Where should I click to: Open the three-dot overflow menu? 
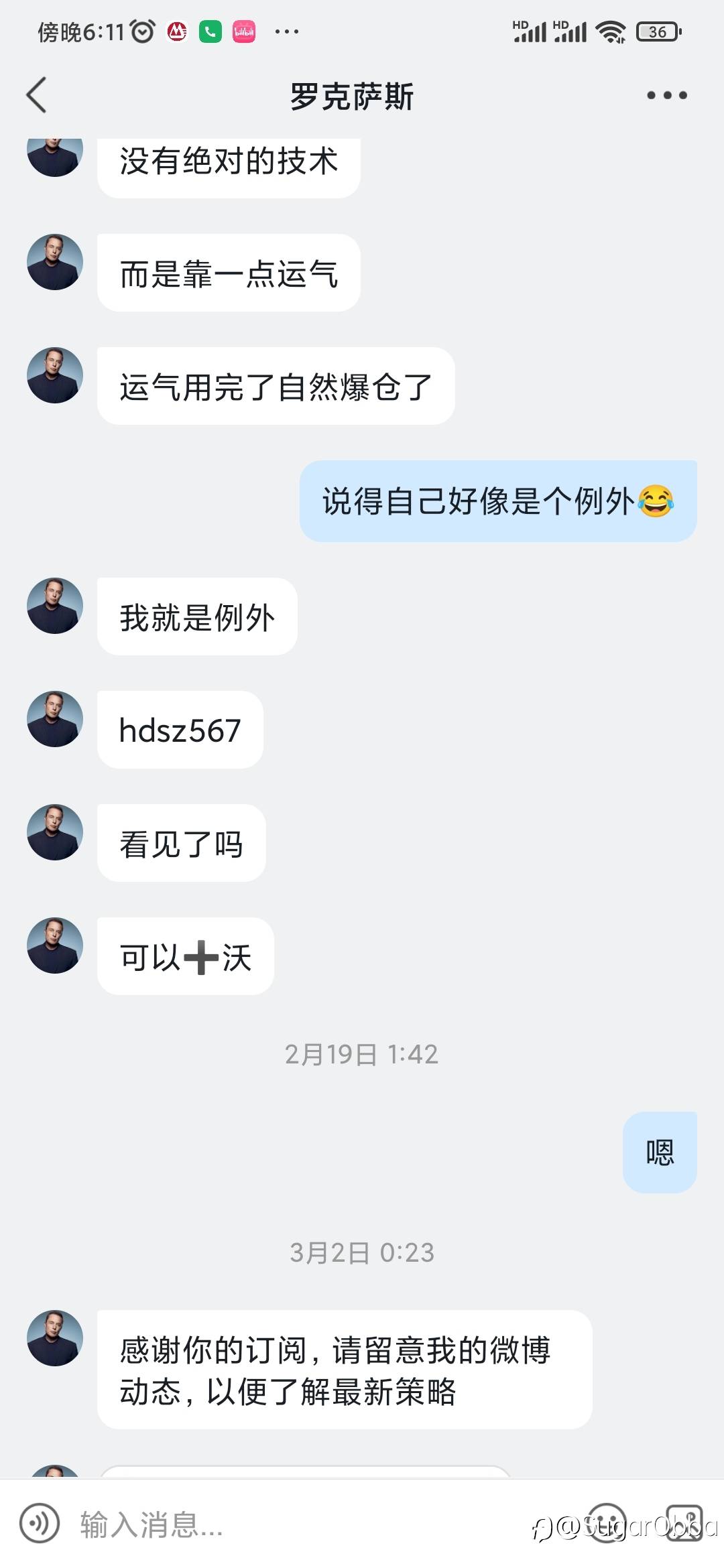(666, 95)
